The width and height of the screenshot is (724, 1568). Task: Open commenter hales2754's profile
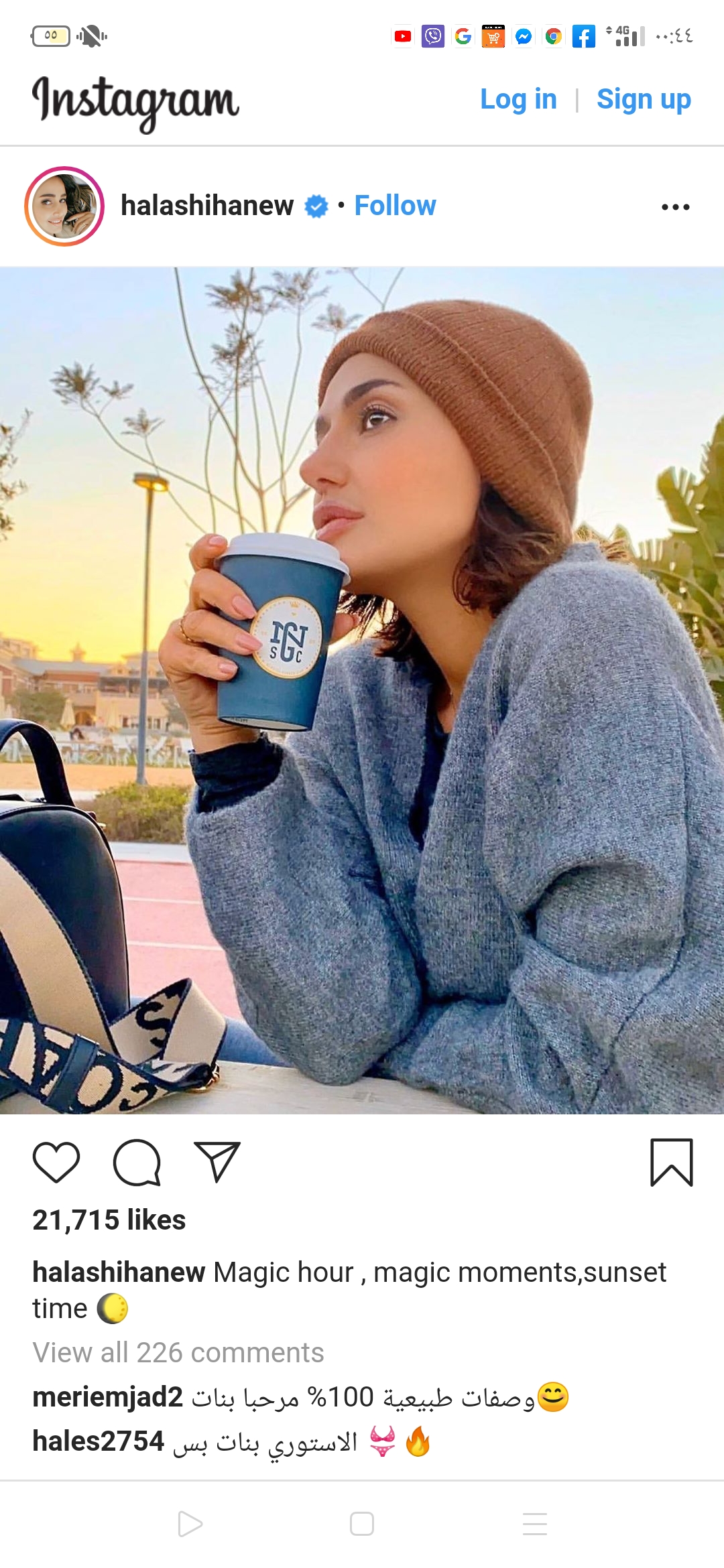point(98,1441)
